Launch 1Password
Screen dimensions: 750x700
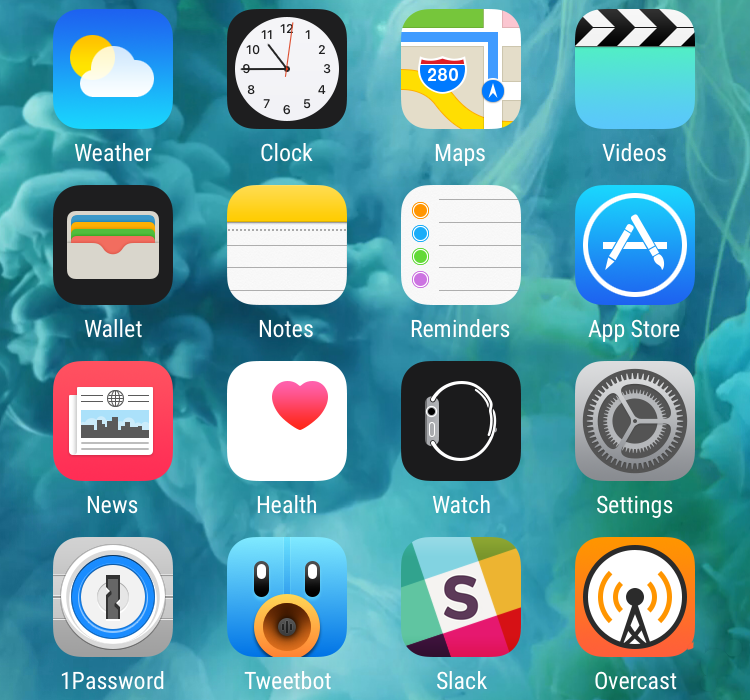pyautogui.click(x=113, y=597)
